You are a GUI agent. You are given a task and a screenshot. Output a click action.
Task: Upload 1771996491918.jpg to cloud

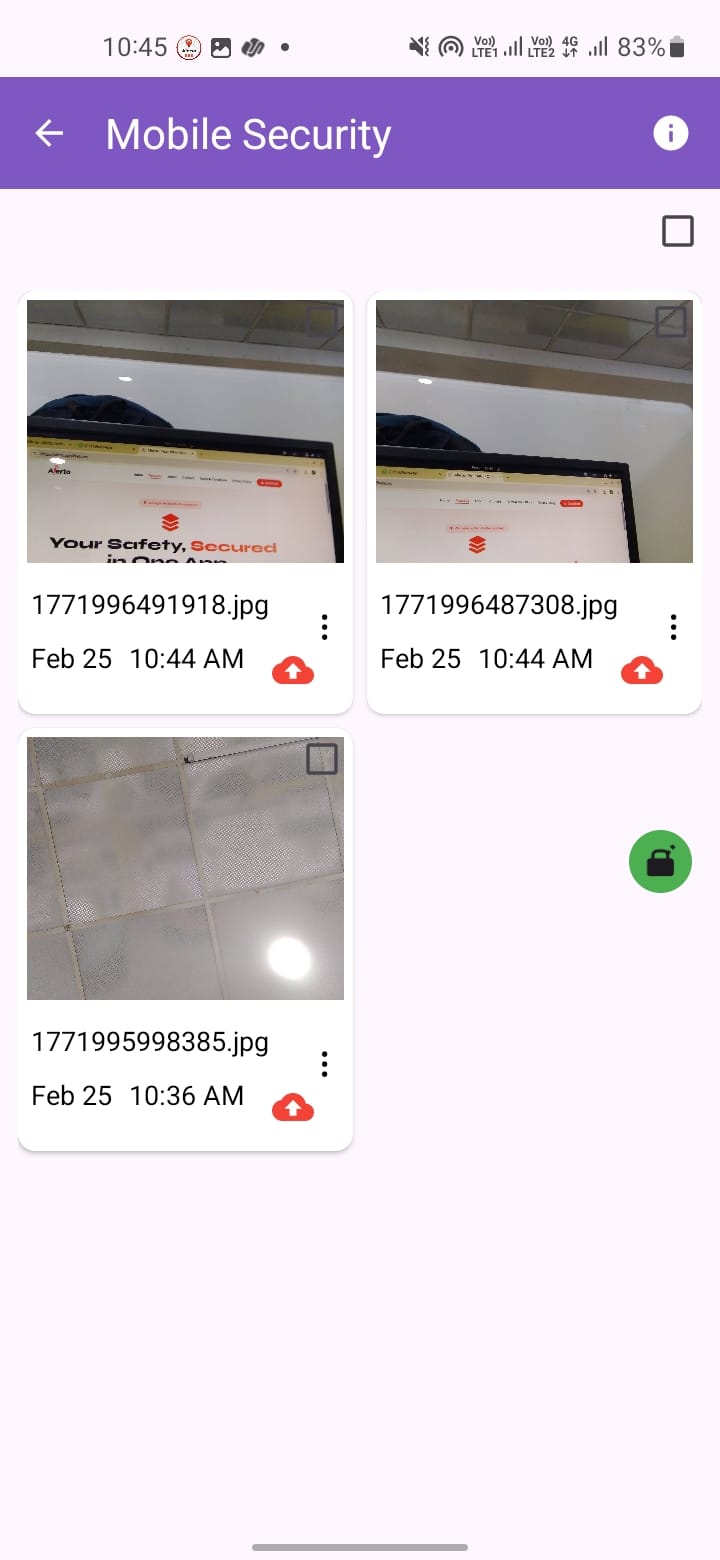point(293,671)
